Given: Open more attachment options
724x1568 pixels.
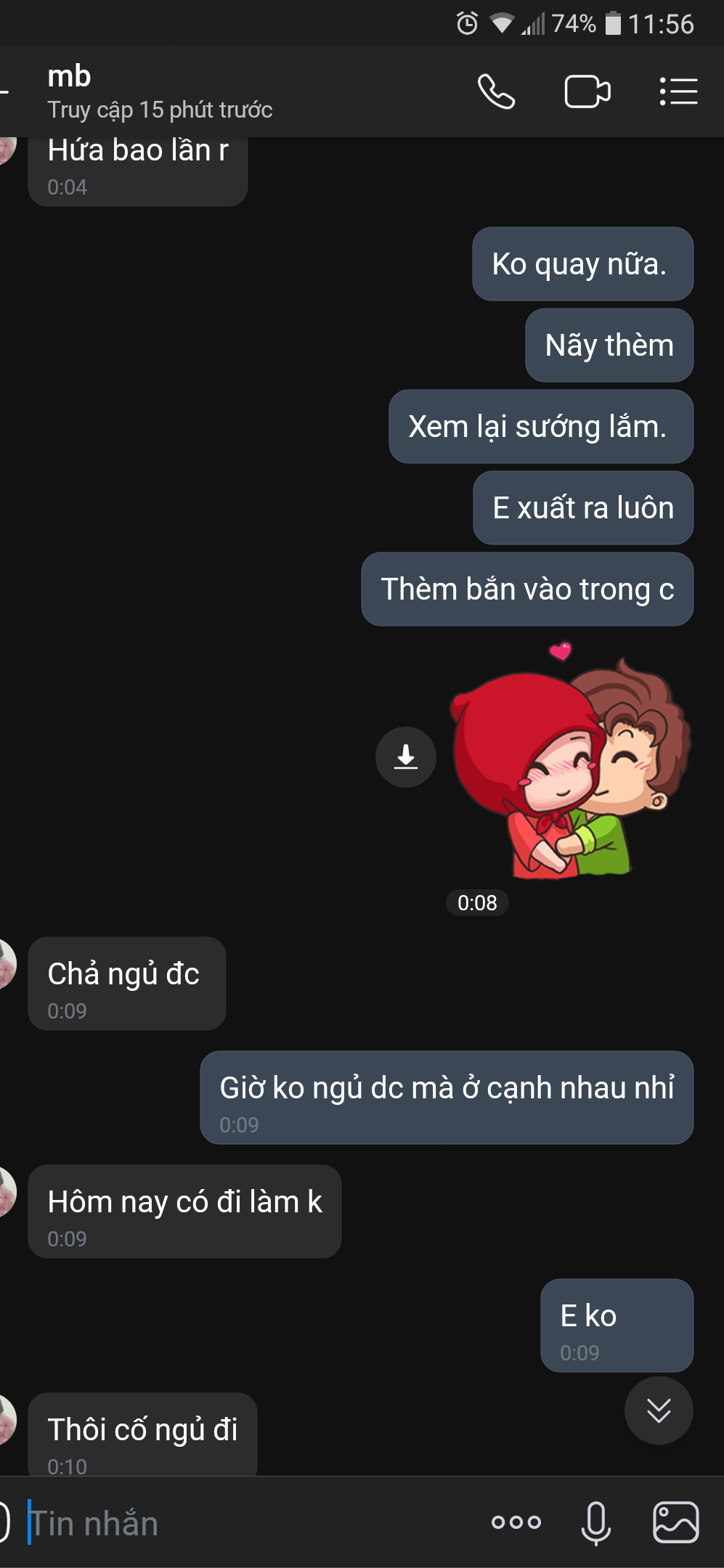Looking at the screenshot, I should click(x=516, y=1522).
